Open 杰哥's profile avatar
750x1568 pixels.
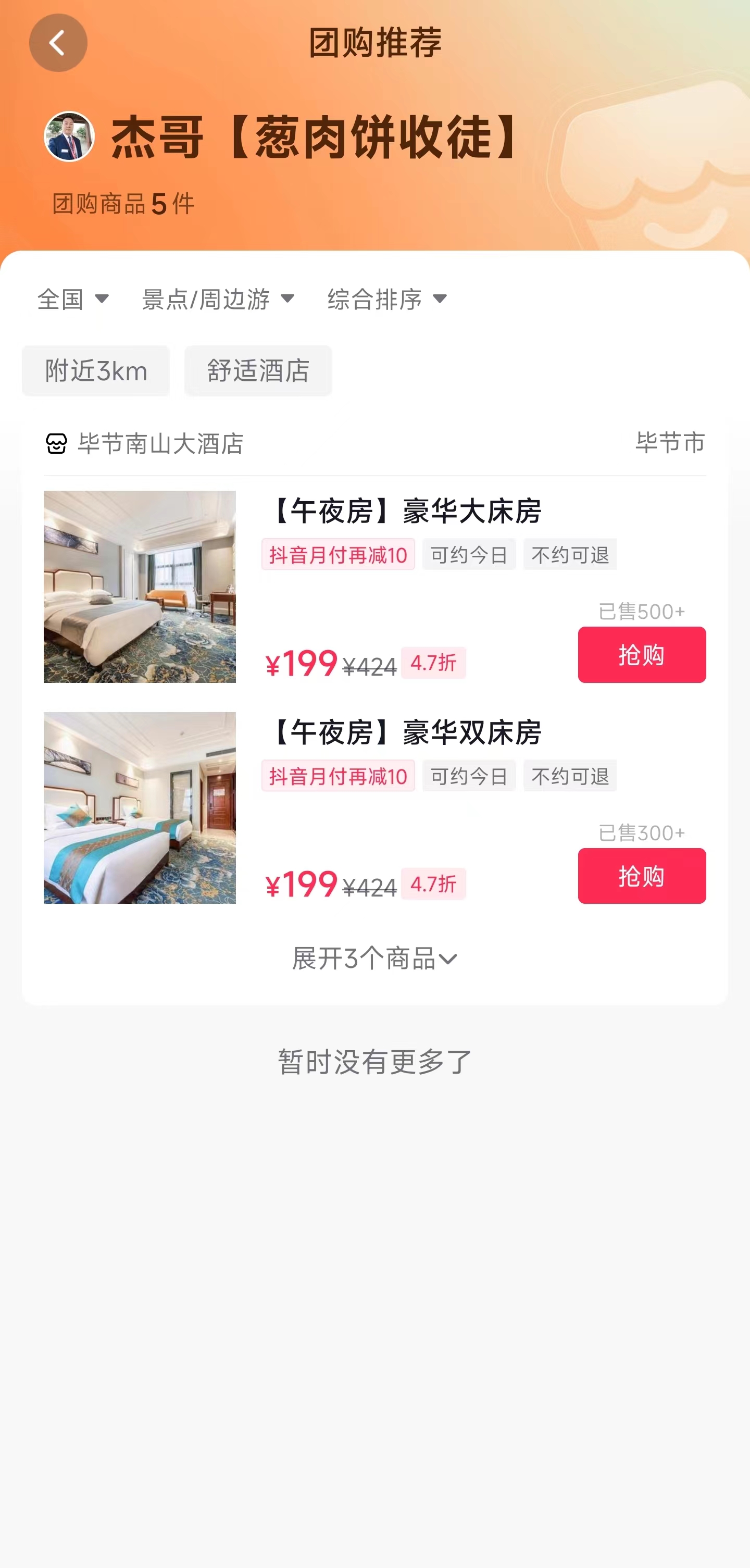pos(69,136)
